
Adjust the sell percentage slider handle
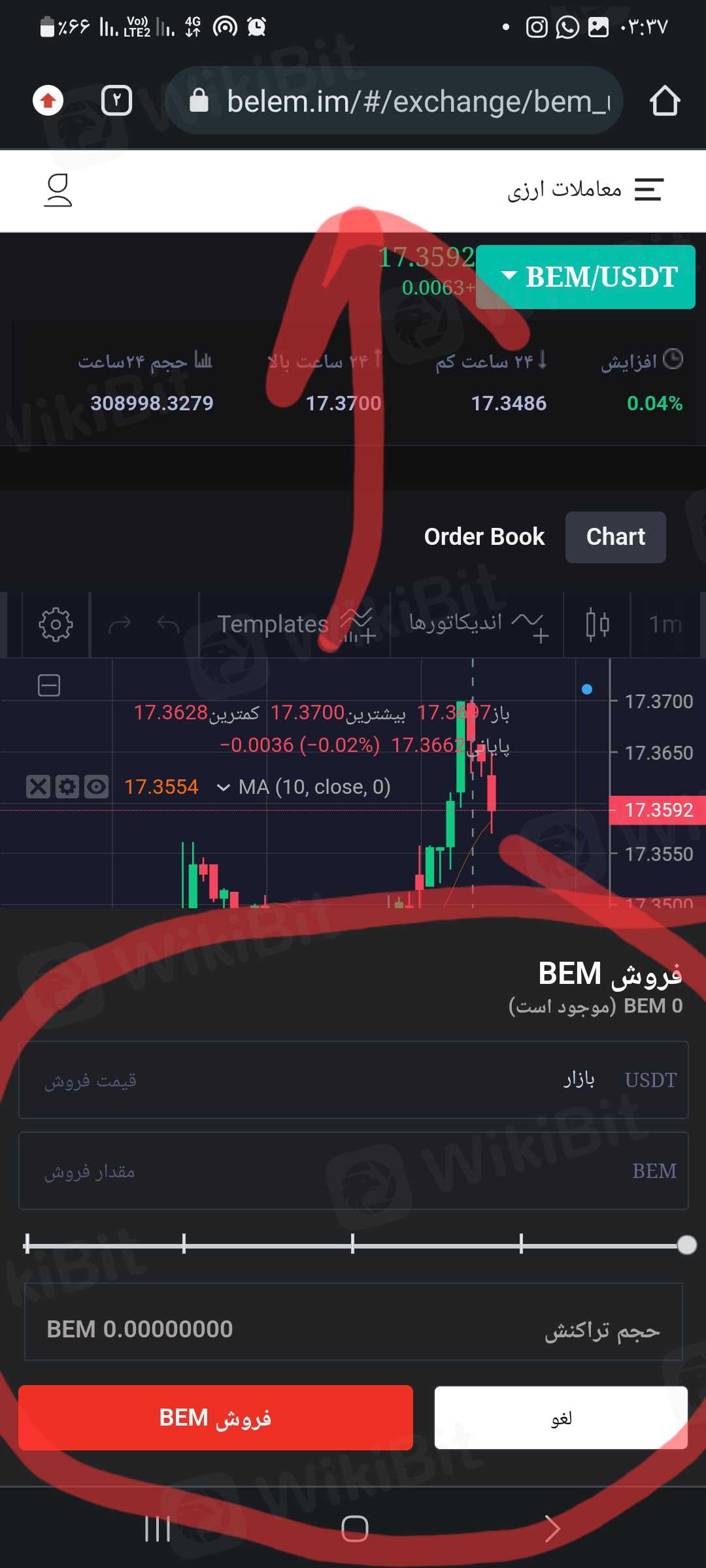click(x=686, y=1244)
